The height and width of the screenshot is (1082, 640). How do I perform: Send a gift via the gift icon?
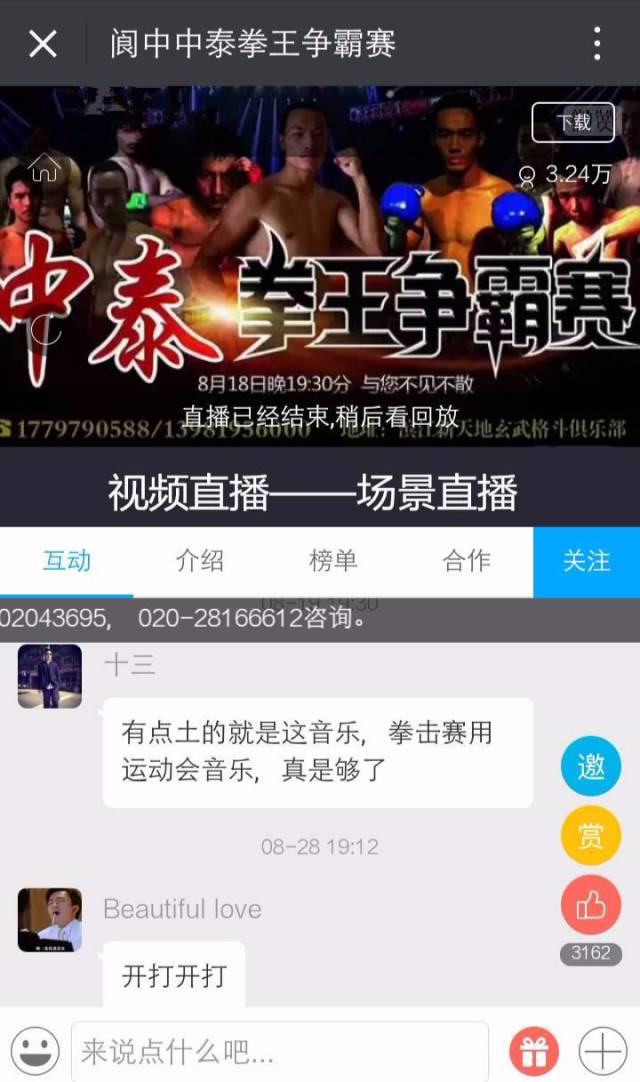point(534,1051)
